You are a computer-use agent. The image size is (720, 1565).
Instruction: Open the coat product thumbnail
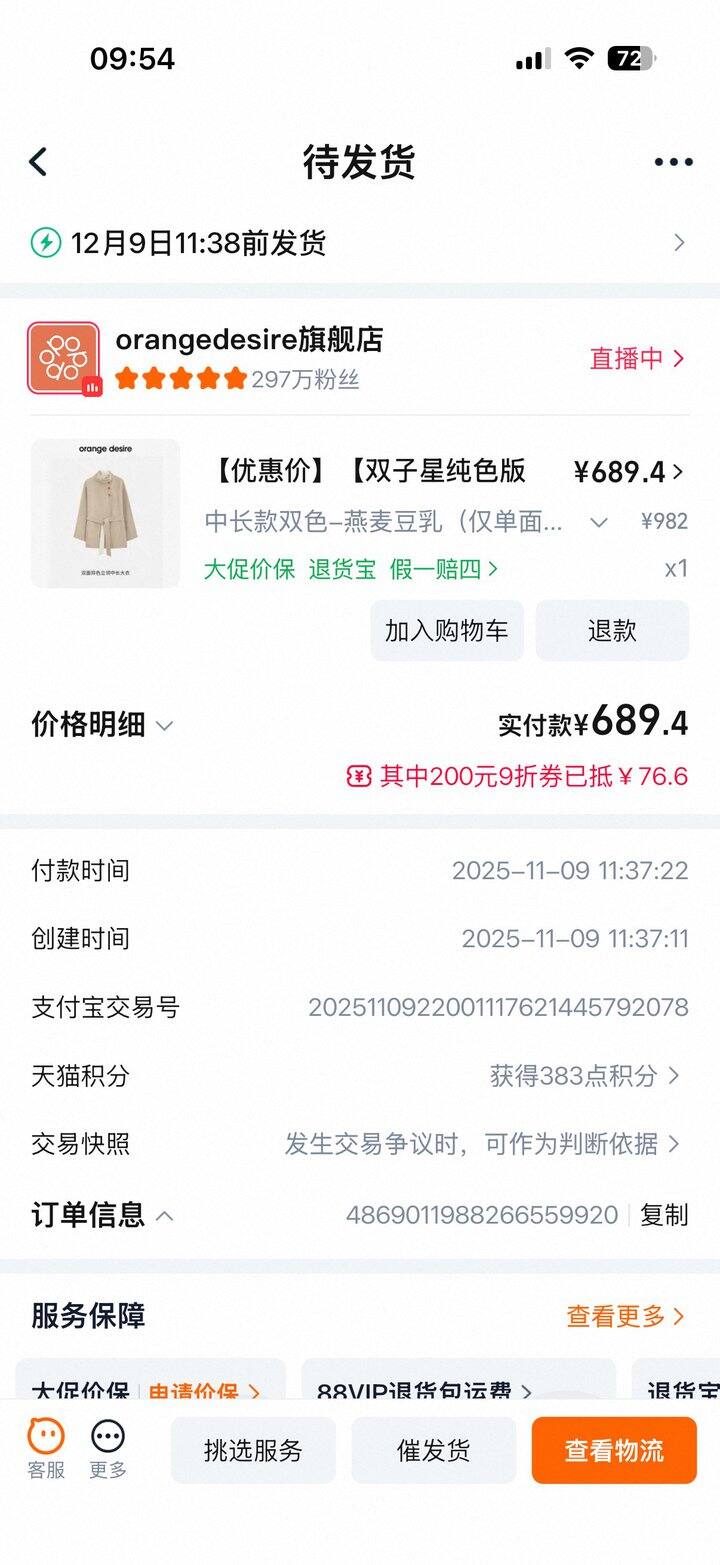coord(105,513)
